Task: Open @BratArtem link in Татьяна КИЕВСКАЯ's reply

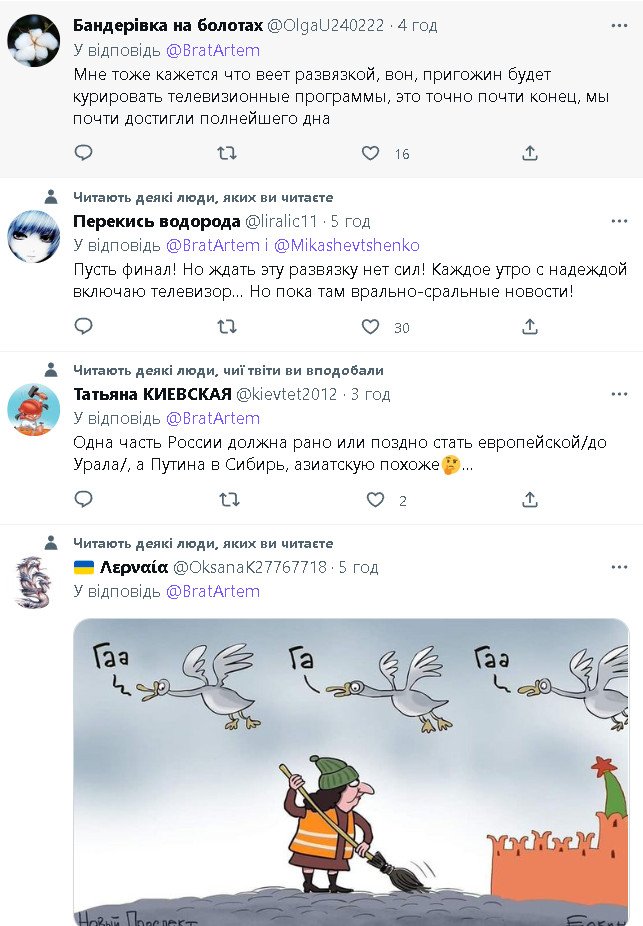Action: point(212,418)
